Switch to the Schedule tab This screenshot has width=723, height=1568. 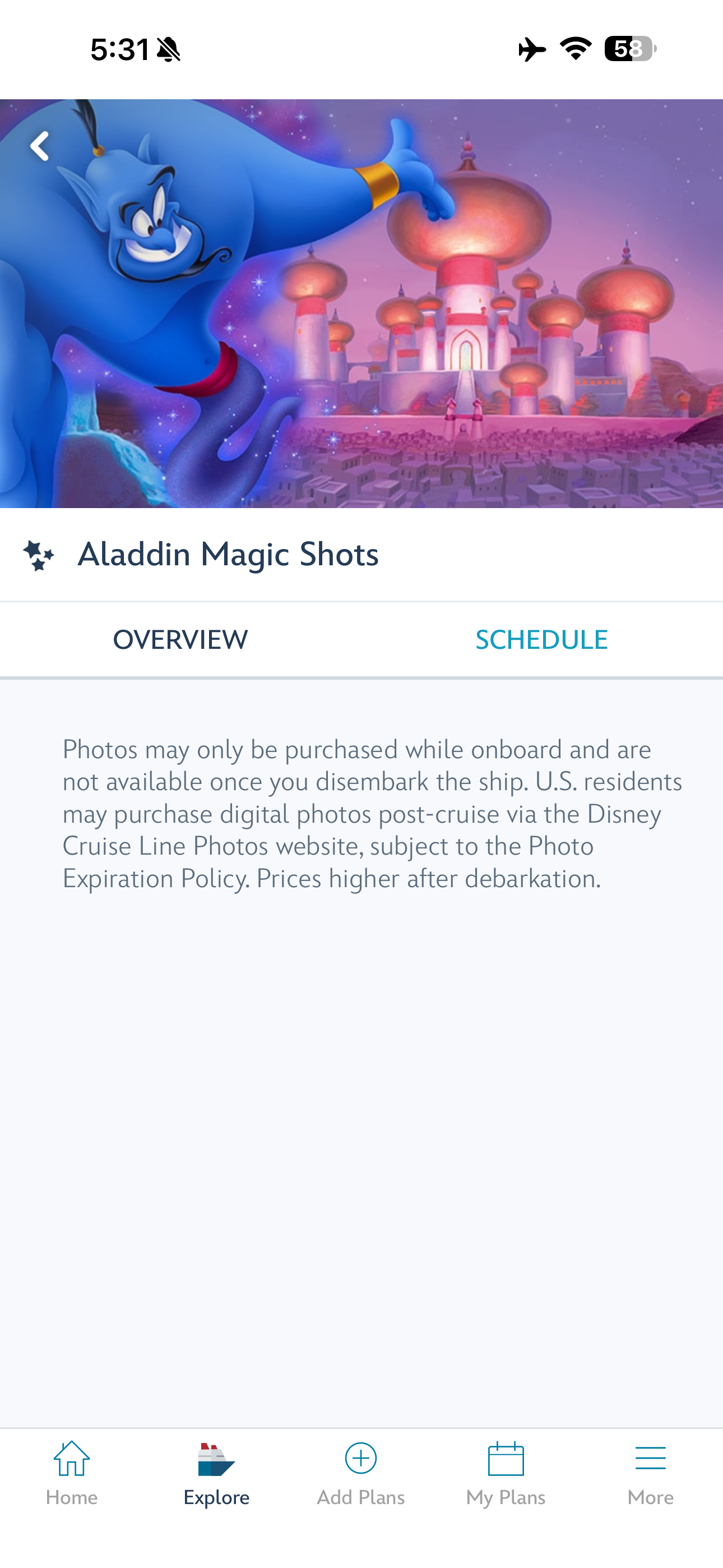click(541, 640)
